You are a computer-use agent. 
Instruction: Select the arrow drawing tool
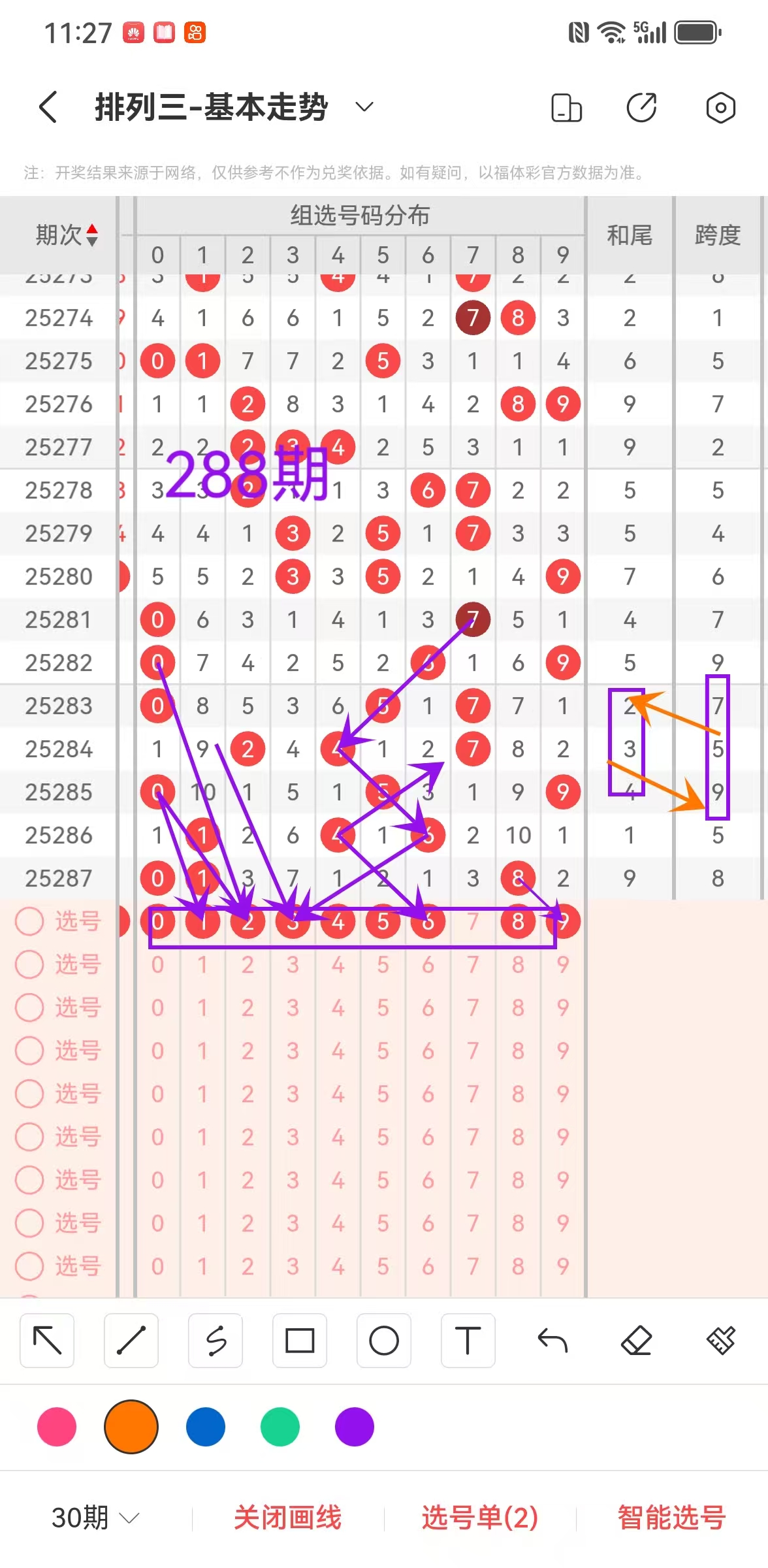pos(47,1341)
